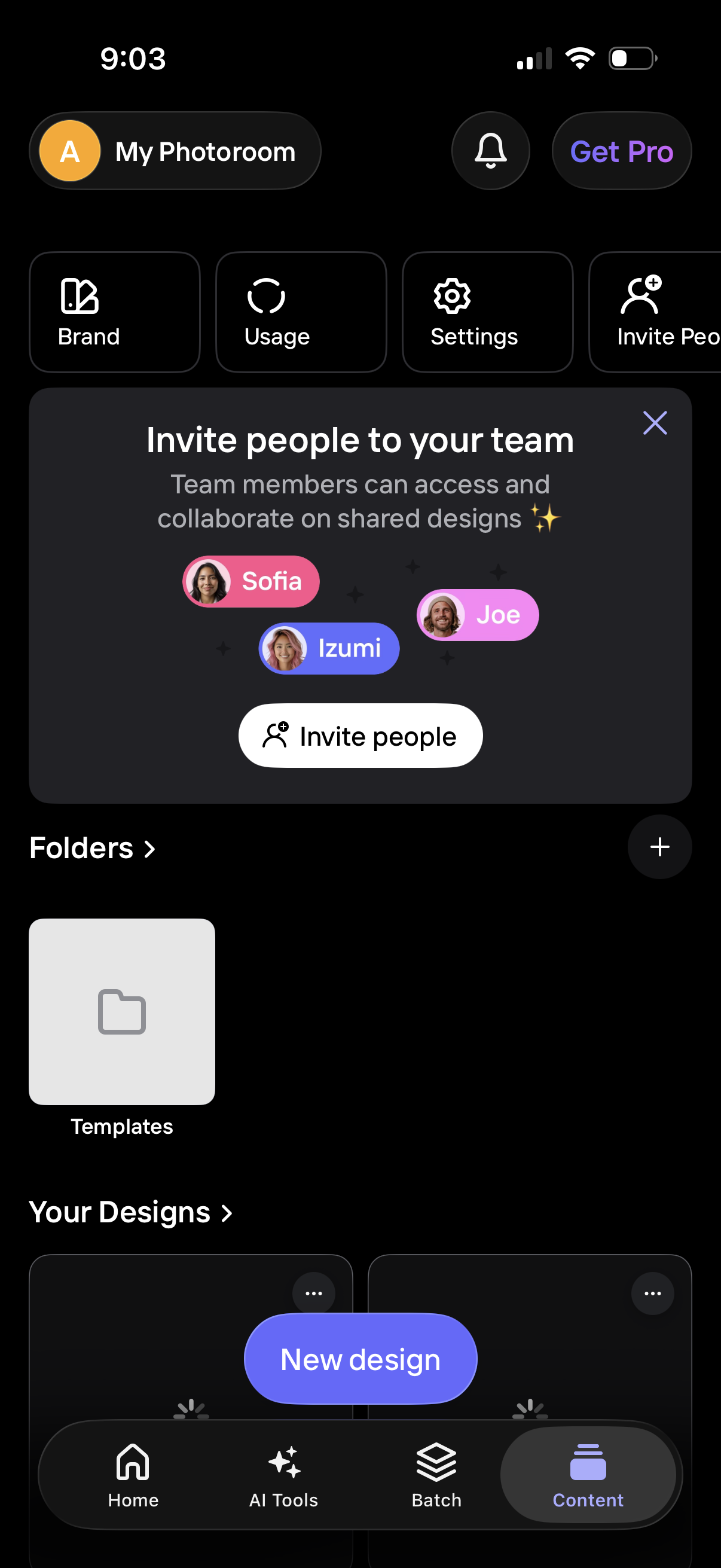The image size is (721, 1568).
Task: Create a new folder with plus
Action: pos(659,847)
